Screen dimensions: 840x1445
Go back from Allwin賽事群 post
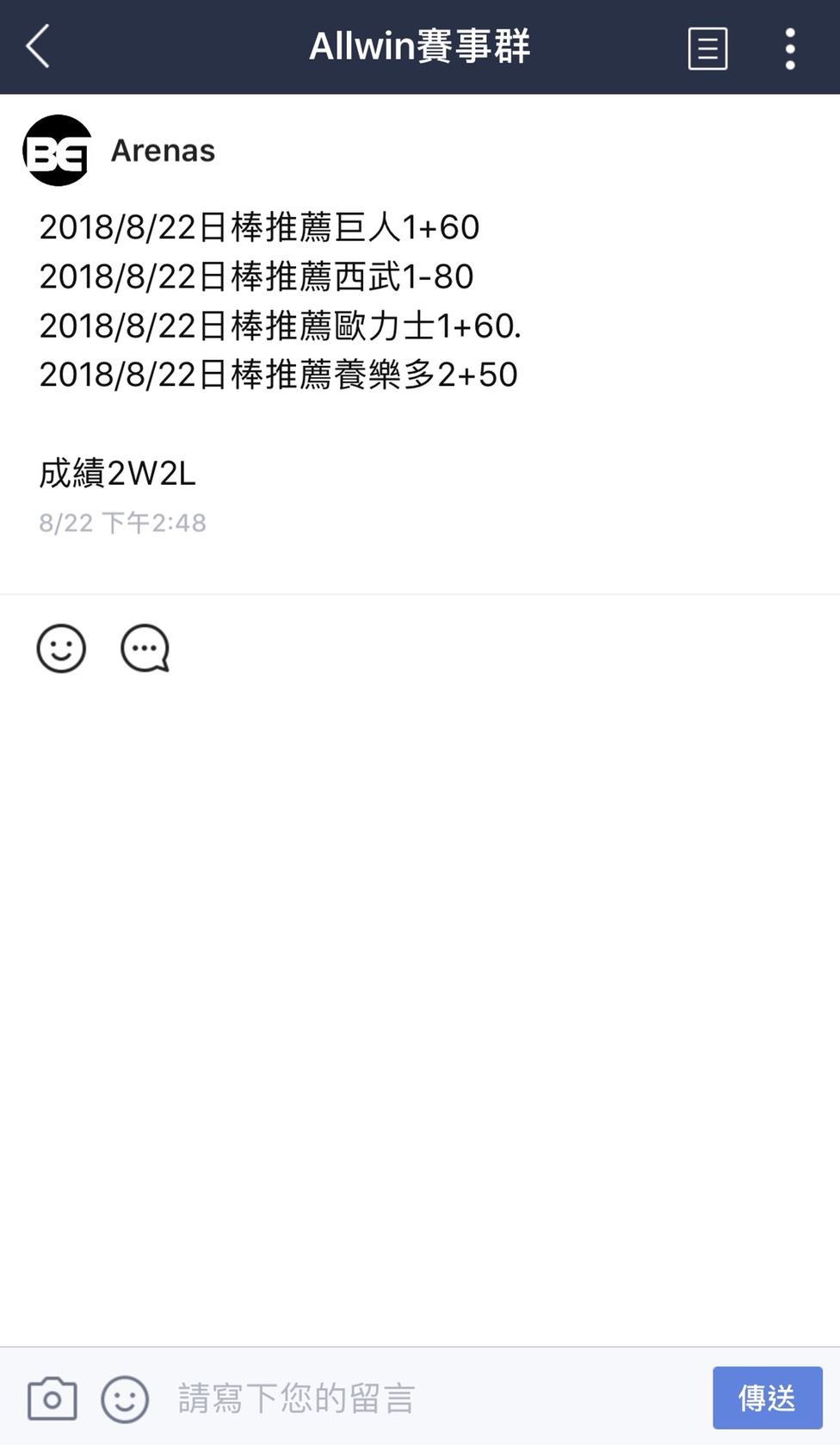click(39, 47)
